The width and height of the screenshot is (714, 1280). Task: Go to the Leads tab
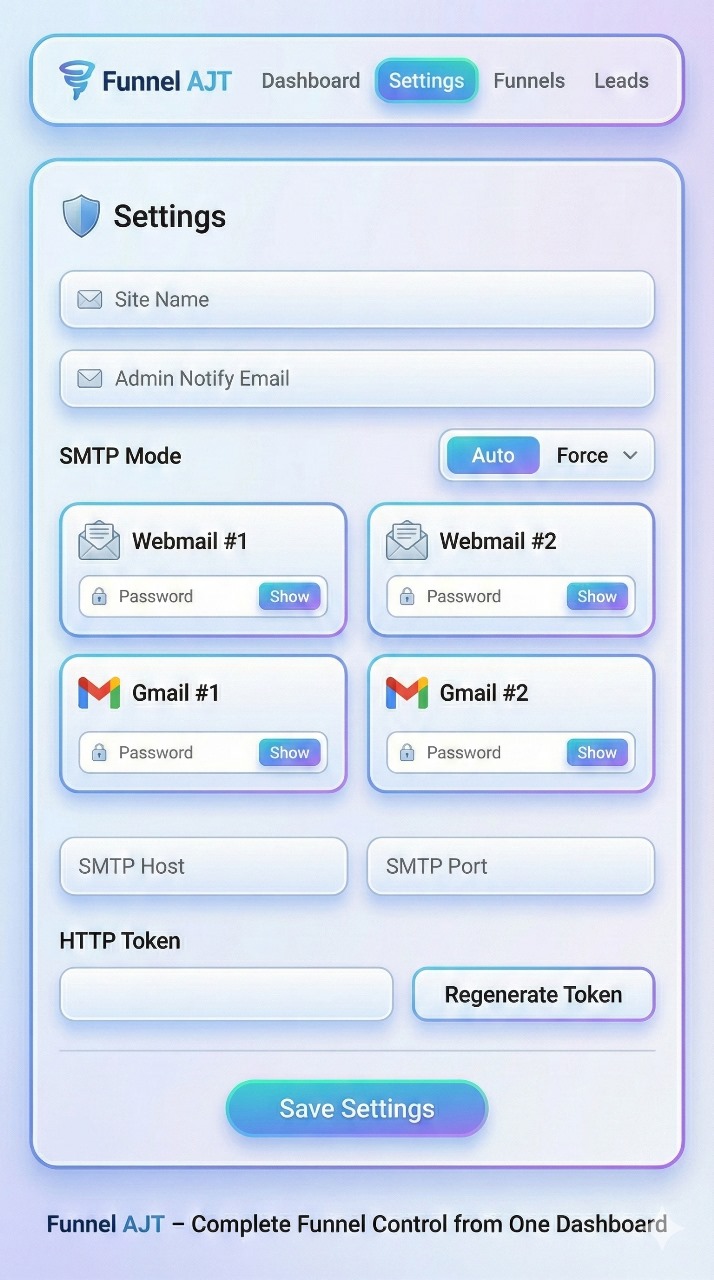621,81
